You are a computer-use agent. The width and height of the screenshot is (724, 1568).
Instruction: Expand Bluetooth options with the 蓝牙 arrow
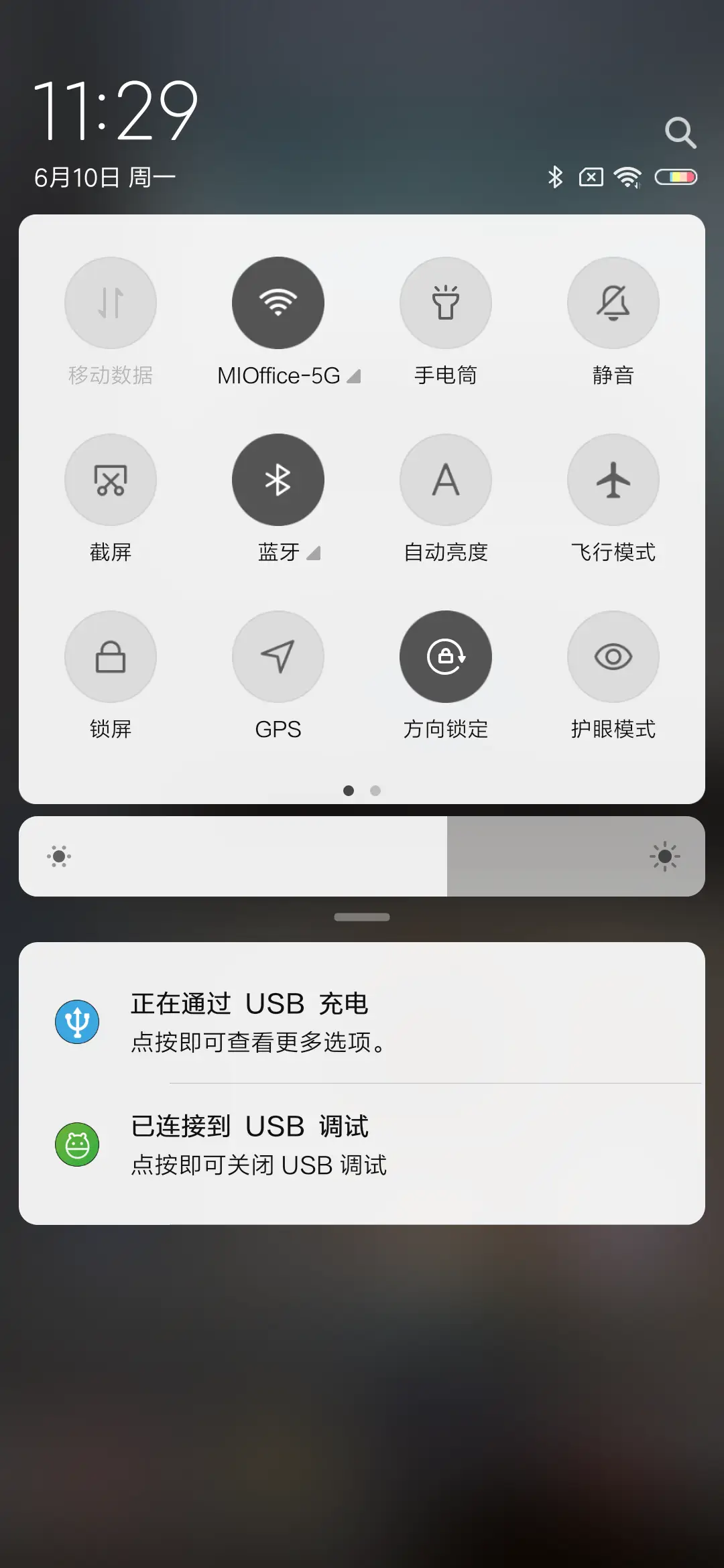(314, 553)
